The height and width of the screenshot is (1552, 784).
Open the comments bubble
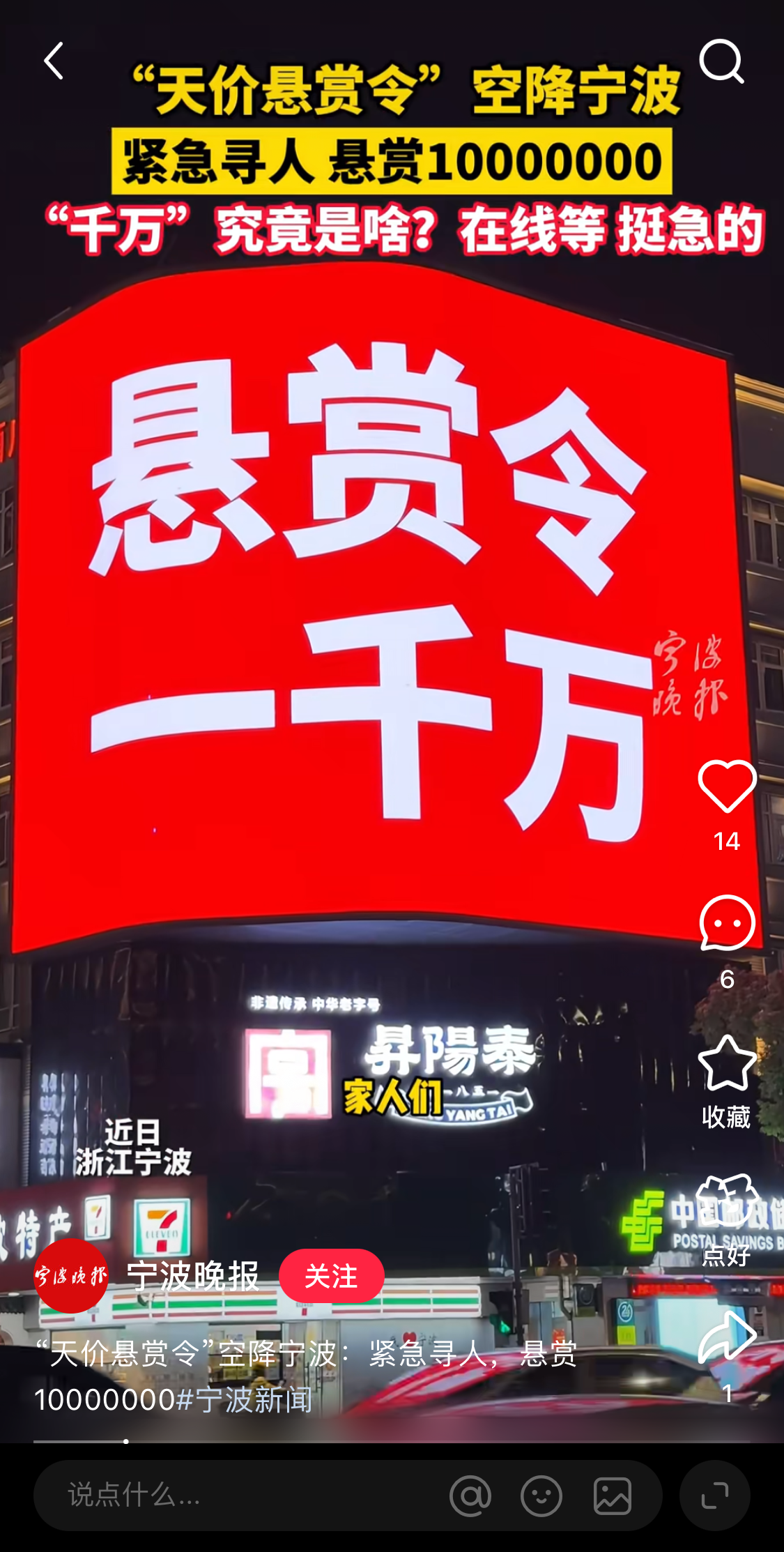point(727,923)
